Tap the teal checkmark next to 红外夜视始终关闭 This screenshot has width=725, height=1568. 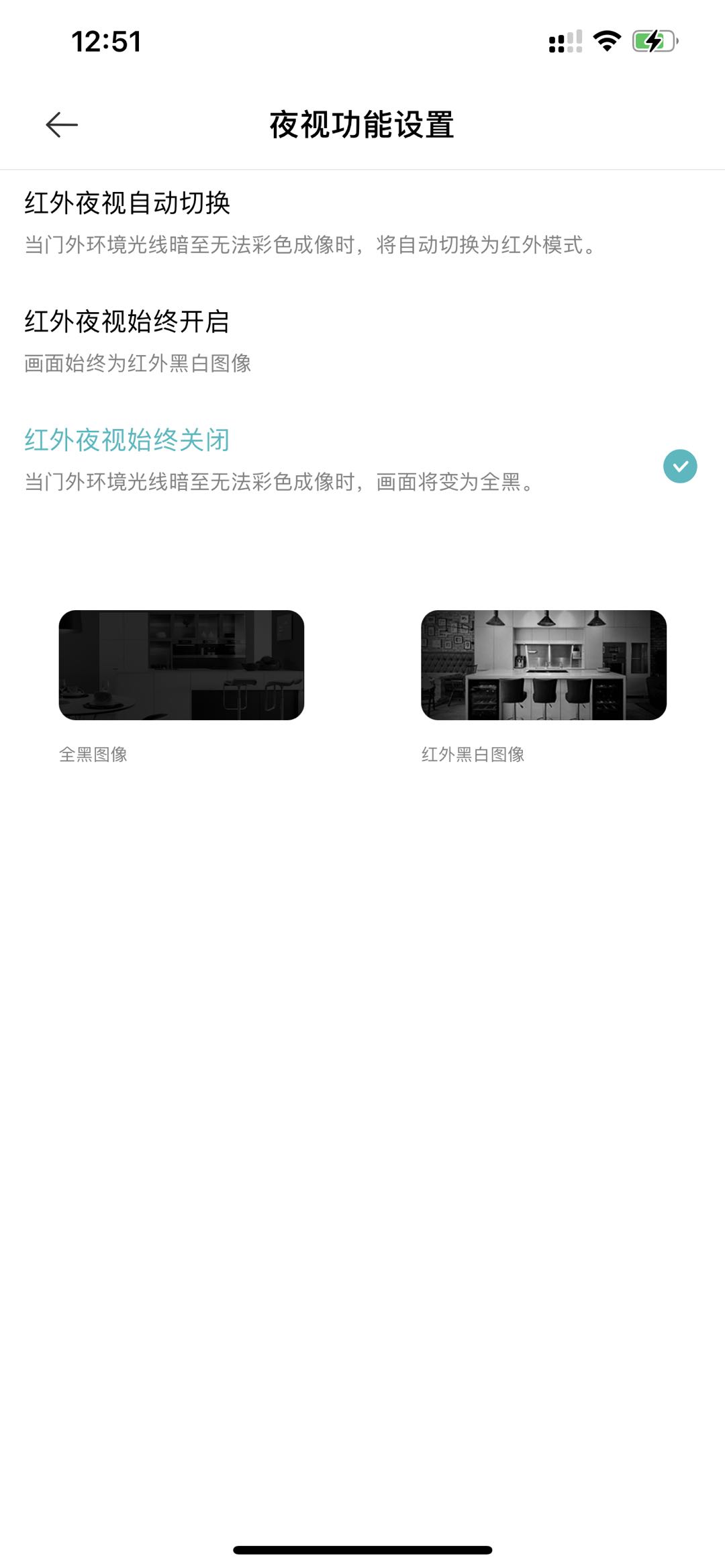[x=681, y=464]
